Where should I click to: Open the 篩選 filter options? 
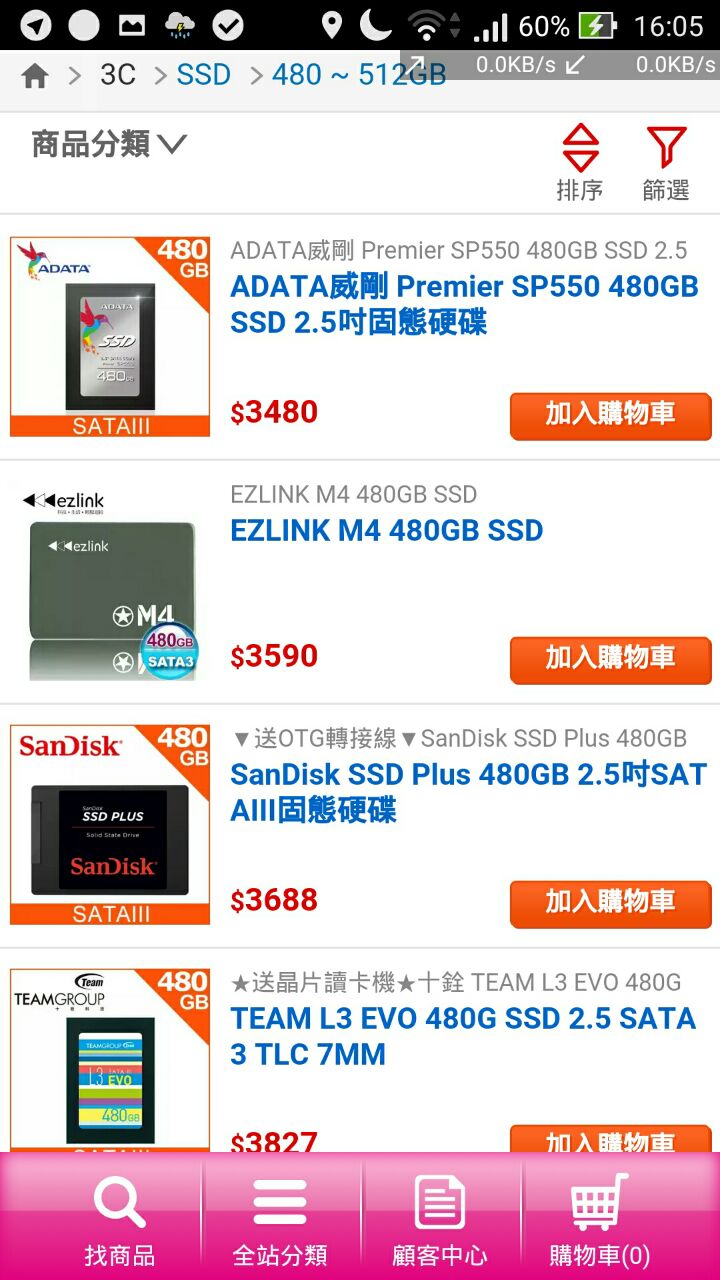click(x=666, y=162)
